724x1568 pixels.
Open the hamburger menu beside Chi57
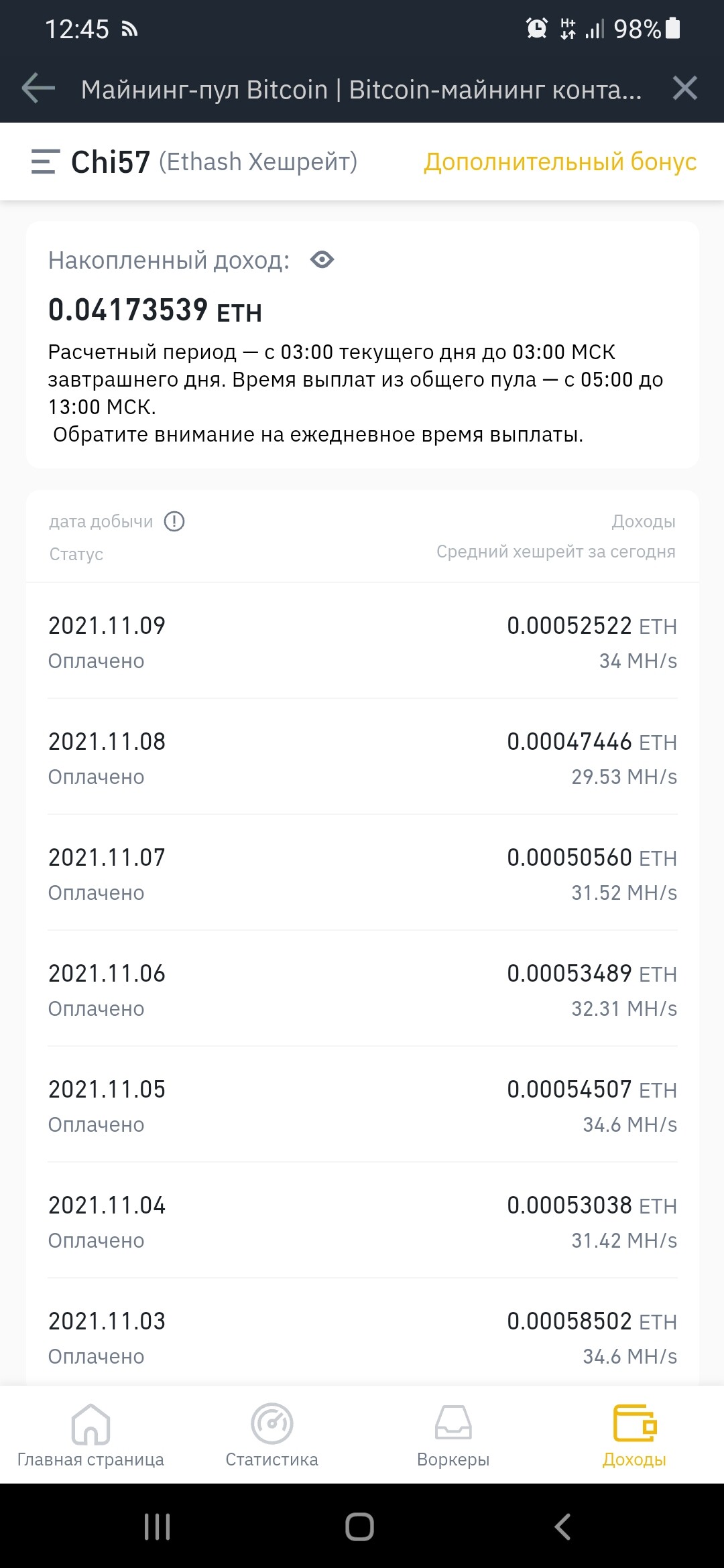click(x=46, y=161)
